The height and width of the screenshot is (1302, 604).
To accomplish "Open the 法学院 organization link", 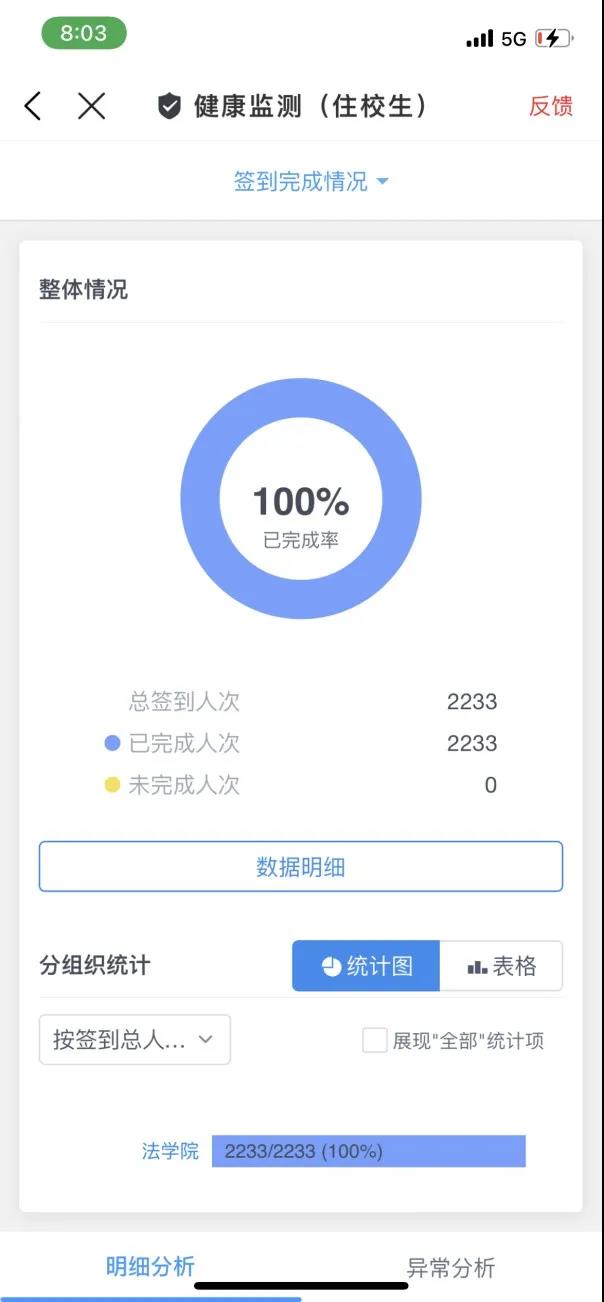I will tap(170, 1151).
